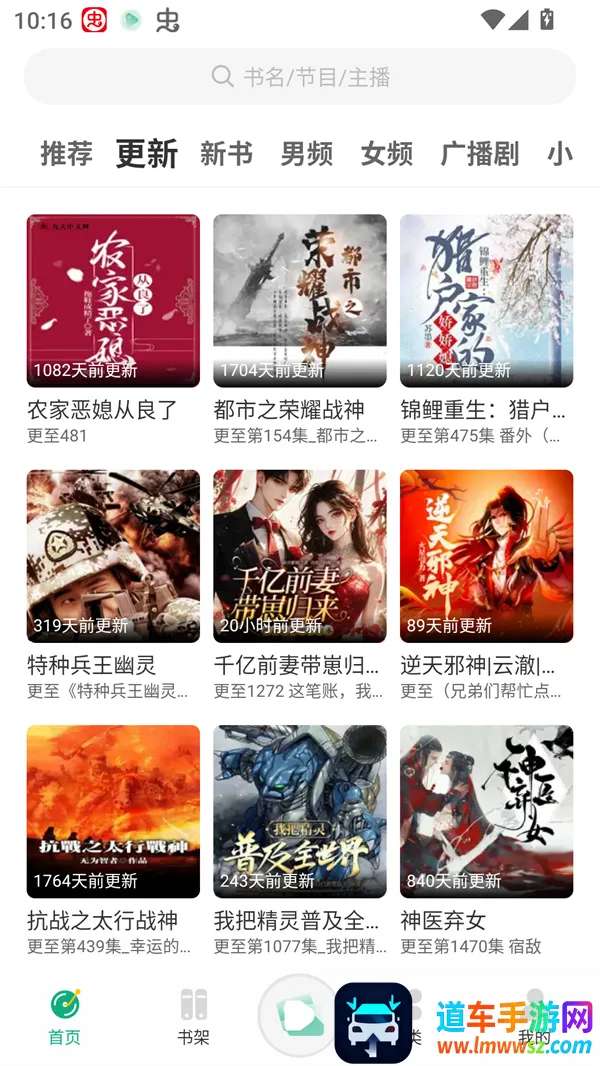Go to the 广播剧 tab
This screenshot has width=600, height=1066.
click(479, 154)
